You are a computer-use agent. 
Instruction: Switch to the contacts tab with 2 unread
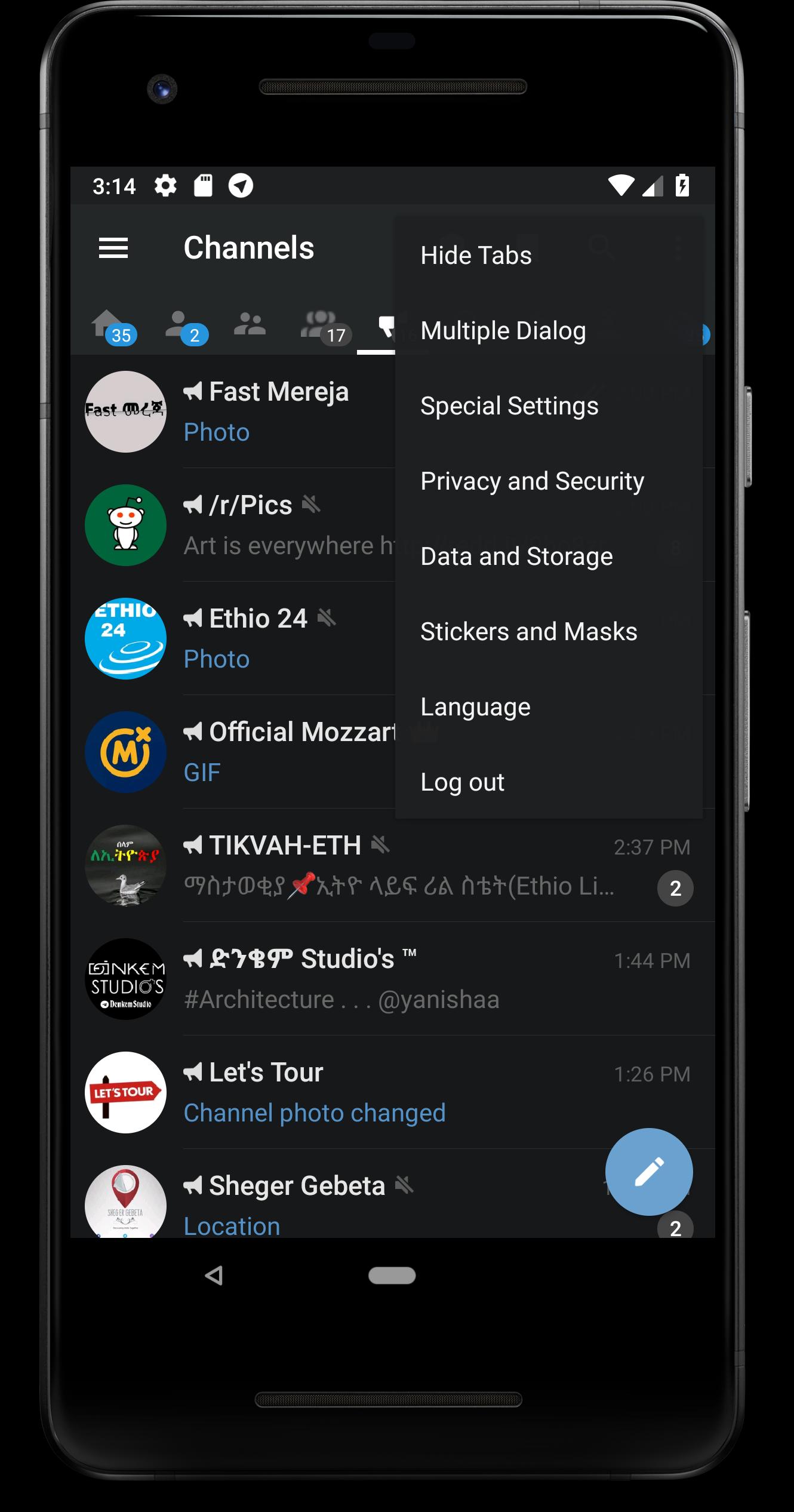184,327
